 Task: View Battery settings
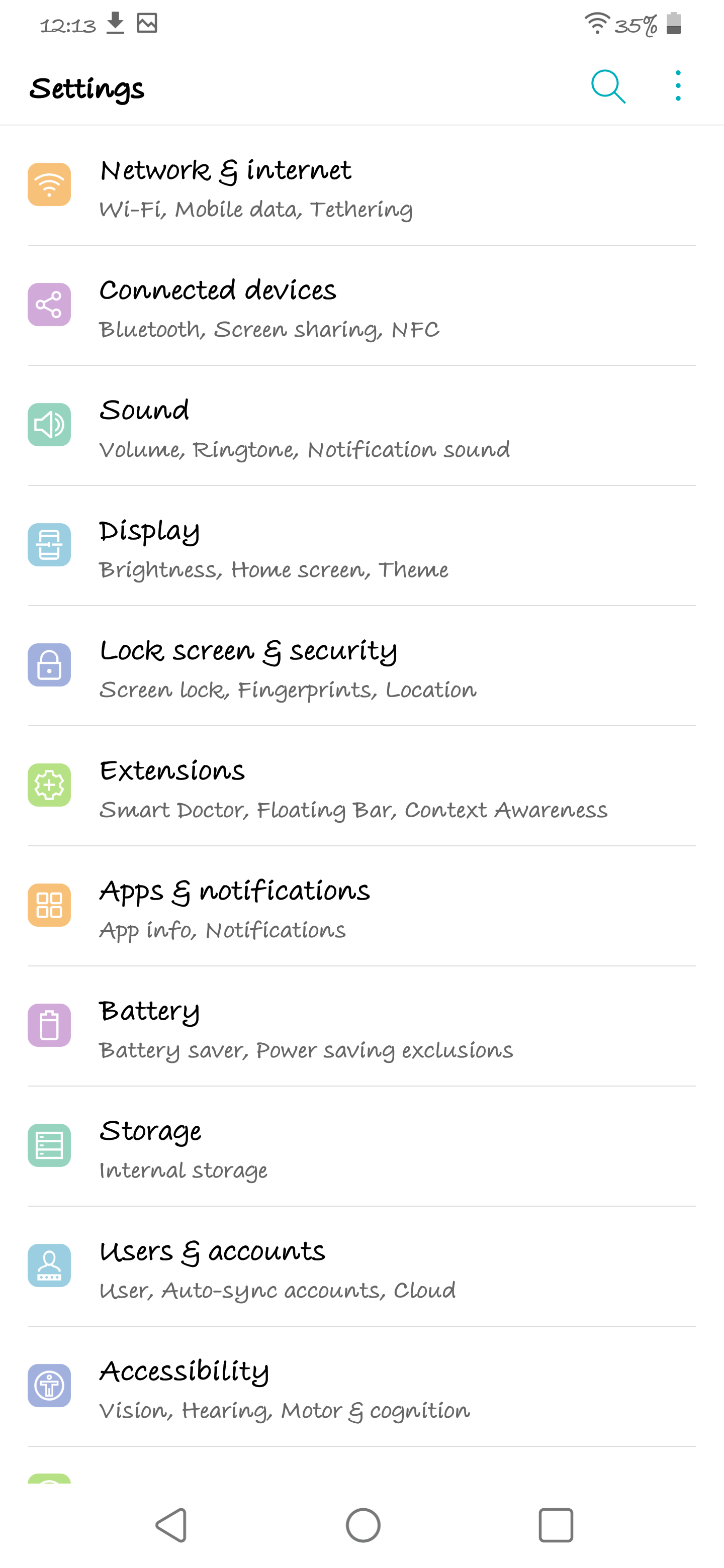(361, 1026)
